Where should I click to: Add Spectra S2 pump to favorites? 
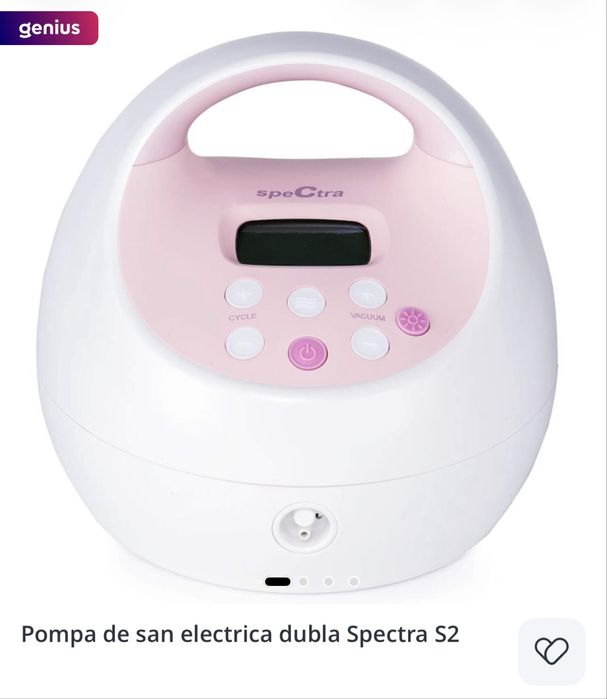click(551, 651)
